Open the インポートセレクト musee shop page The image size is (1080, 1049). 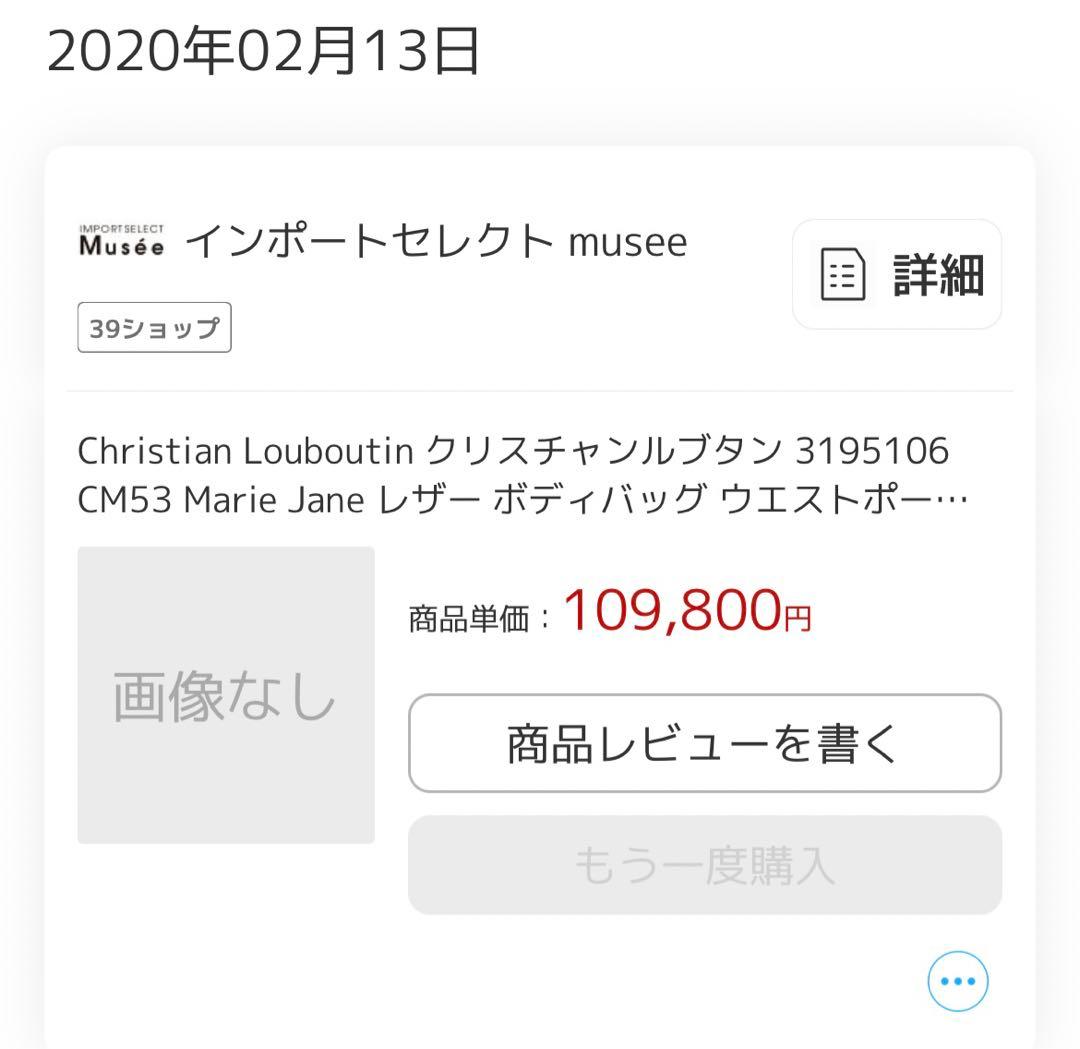pyautogui.click(x=437, y=241)
